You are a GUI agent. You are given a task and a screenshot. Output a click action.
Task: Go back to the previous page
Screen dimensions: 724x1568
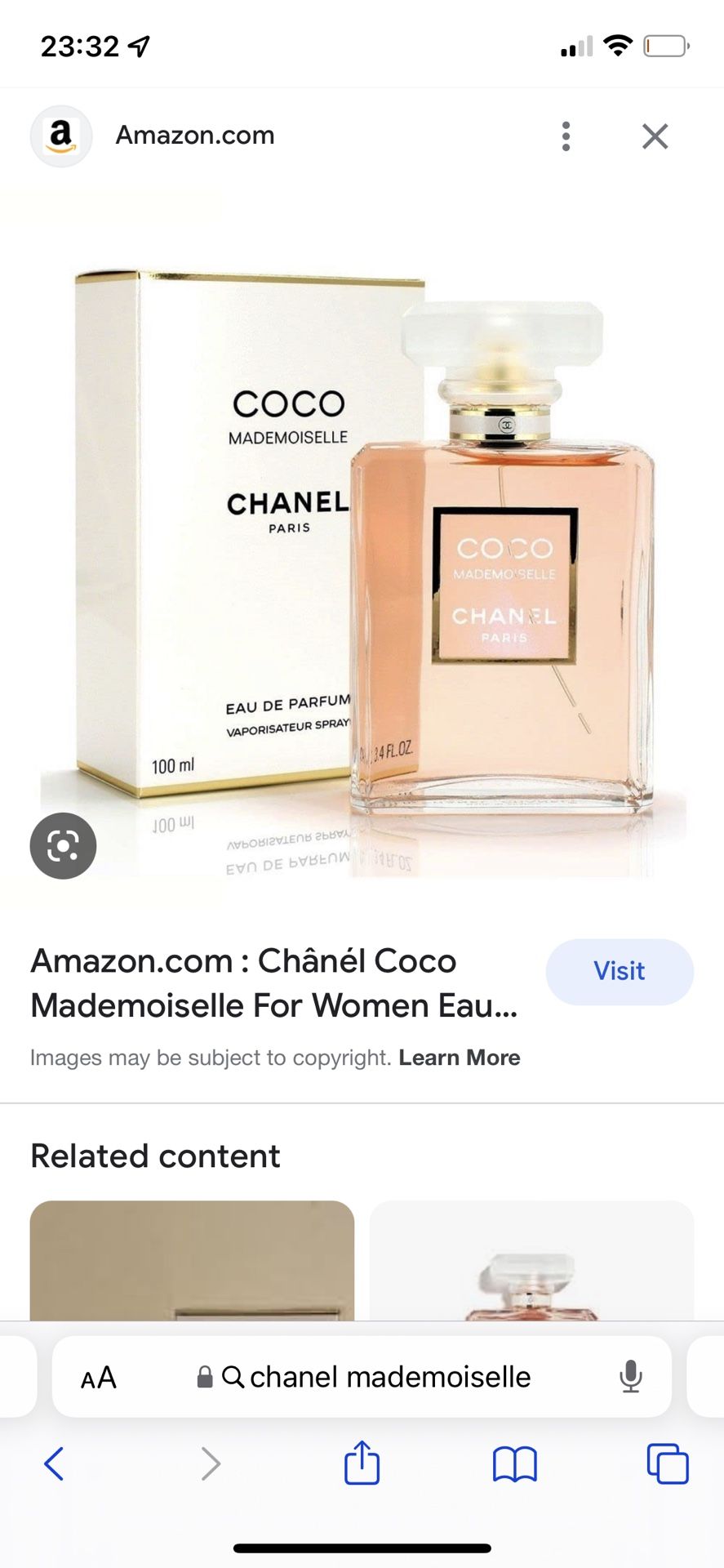pos(54,1463)
